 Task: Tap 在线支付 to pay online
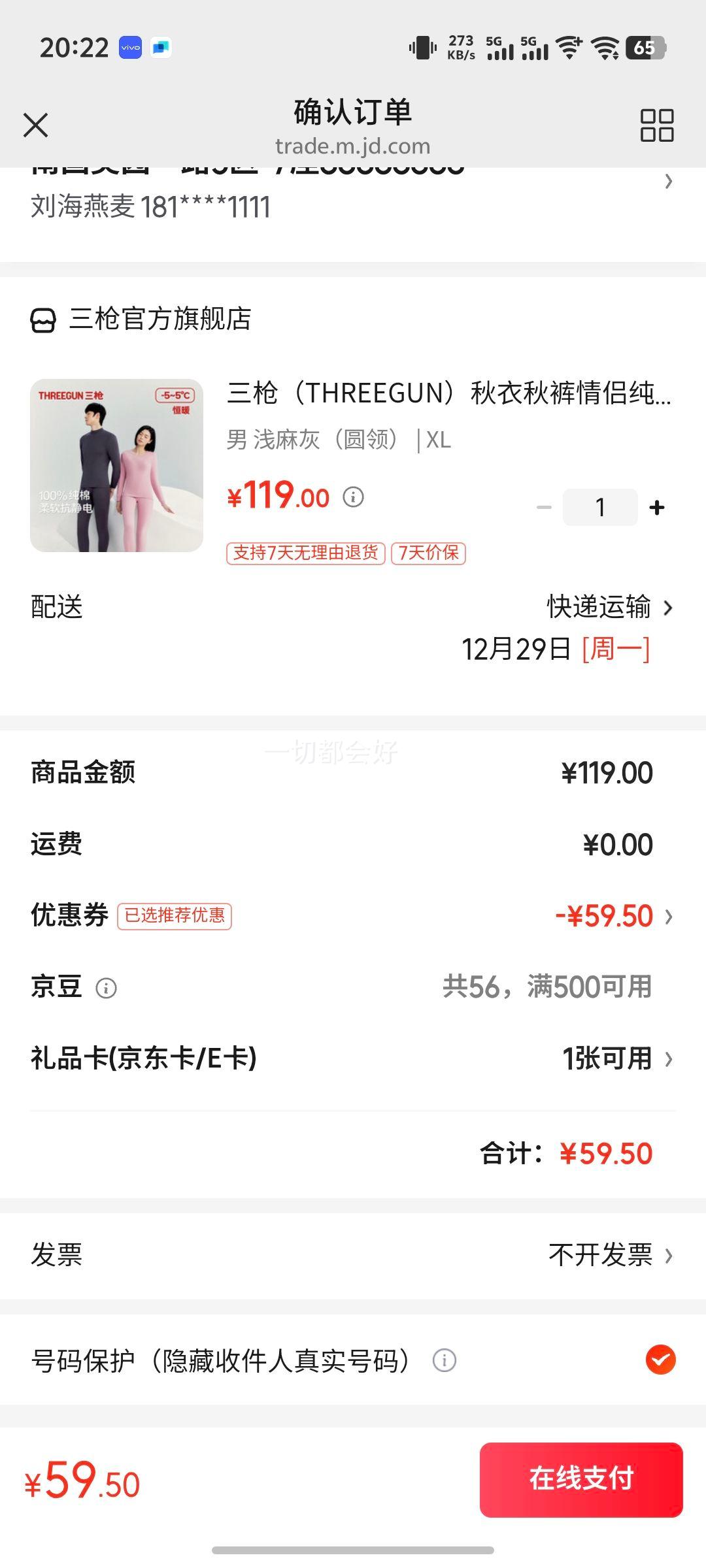[x=581, y=1480]
